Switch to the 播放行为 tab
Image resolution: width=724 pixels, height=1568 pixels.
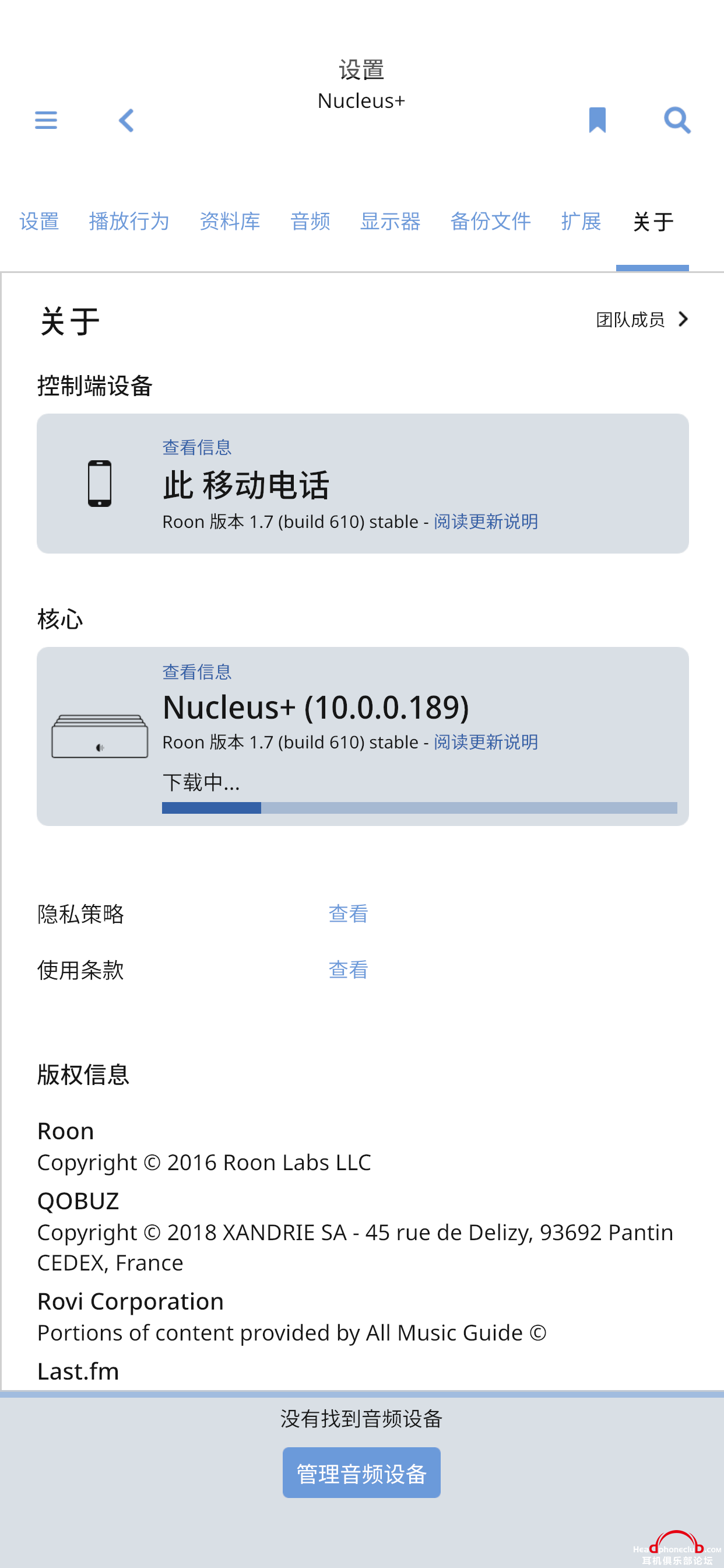coord(129,221)
